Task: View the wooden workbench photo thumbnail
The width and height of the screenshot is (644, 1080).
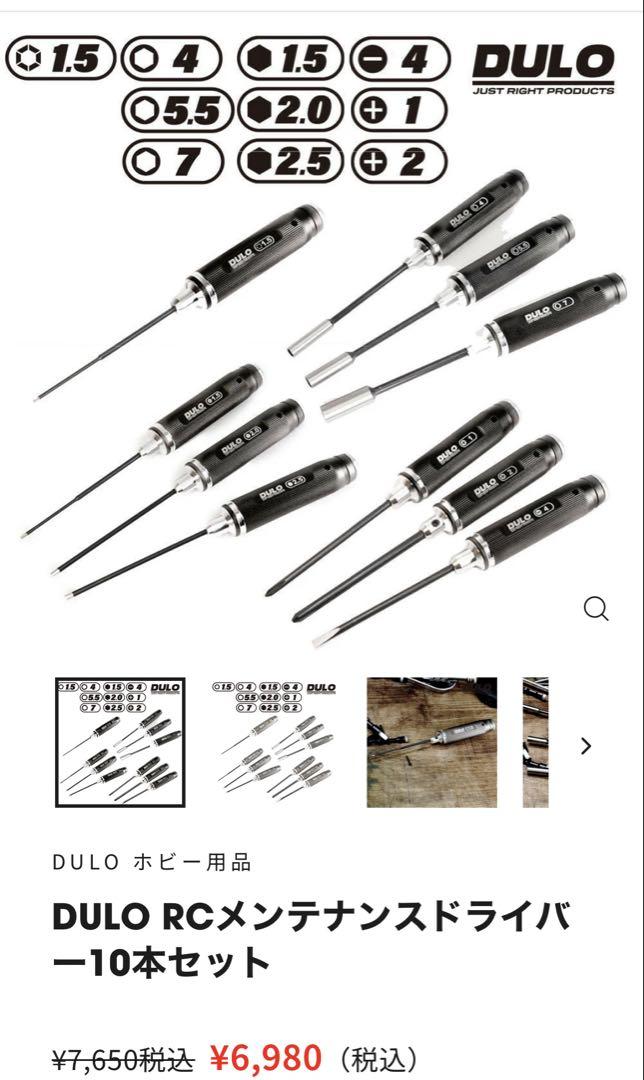Action: [x=432, y=742]
